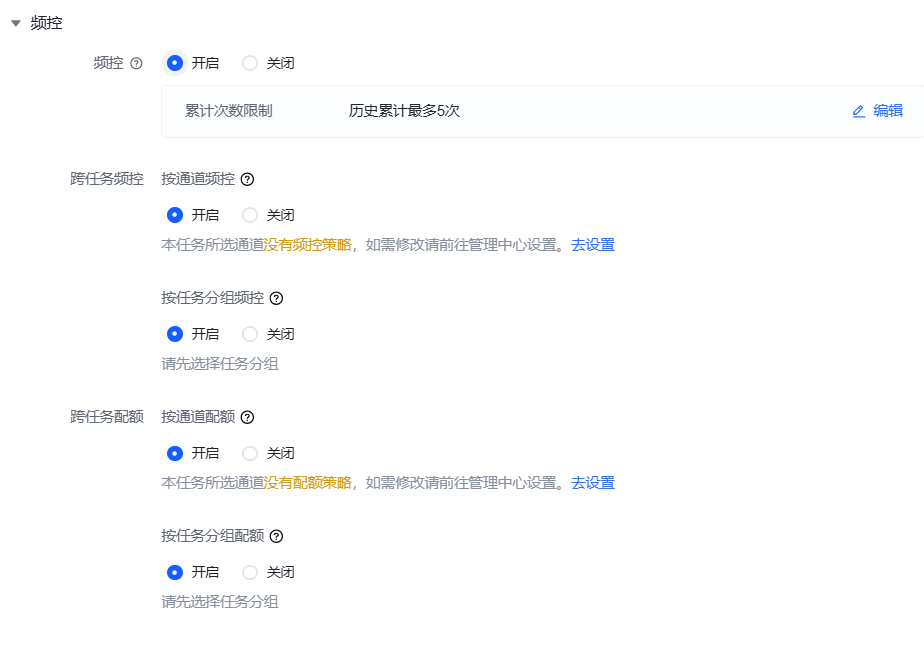The width and height of the screenshot is (924, 645).
Task: Turn on 按任务分组频控
Action: [175, 334]
